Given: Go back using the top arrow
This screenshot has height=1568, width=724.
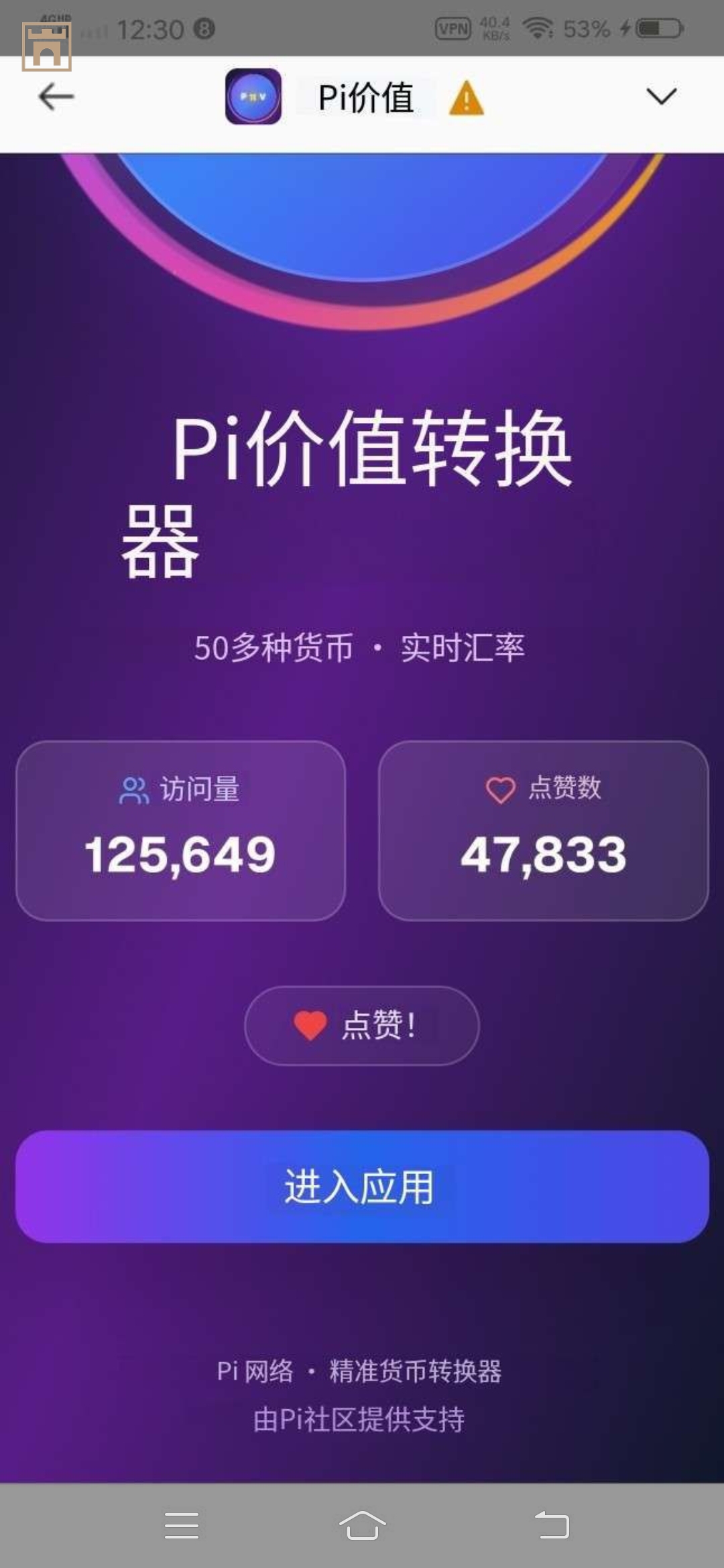Looking at the screenshot, I should [x=56, y=98].
